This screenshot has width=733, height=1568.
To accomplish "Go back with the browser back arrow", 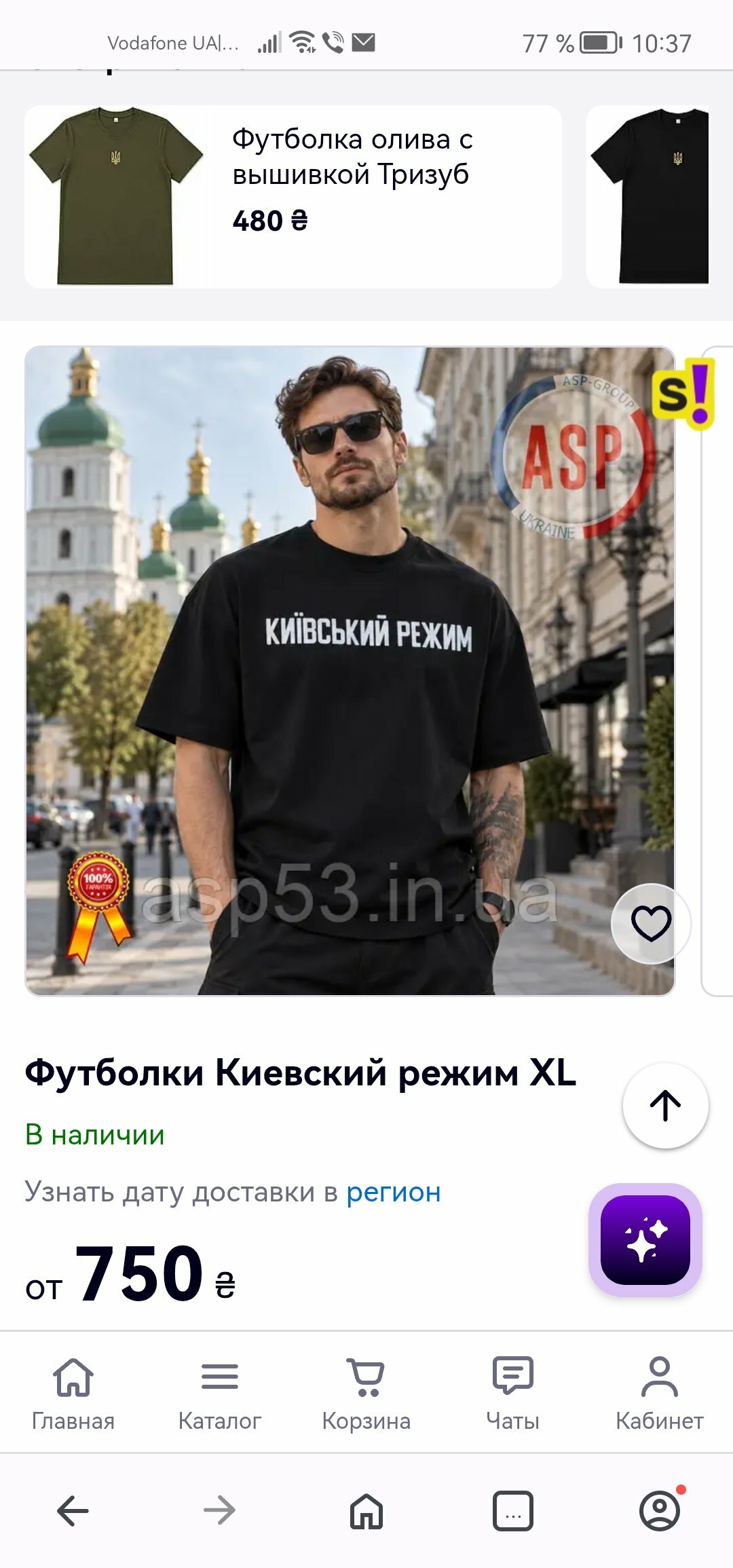I will pos(73,1511).
